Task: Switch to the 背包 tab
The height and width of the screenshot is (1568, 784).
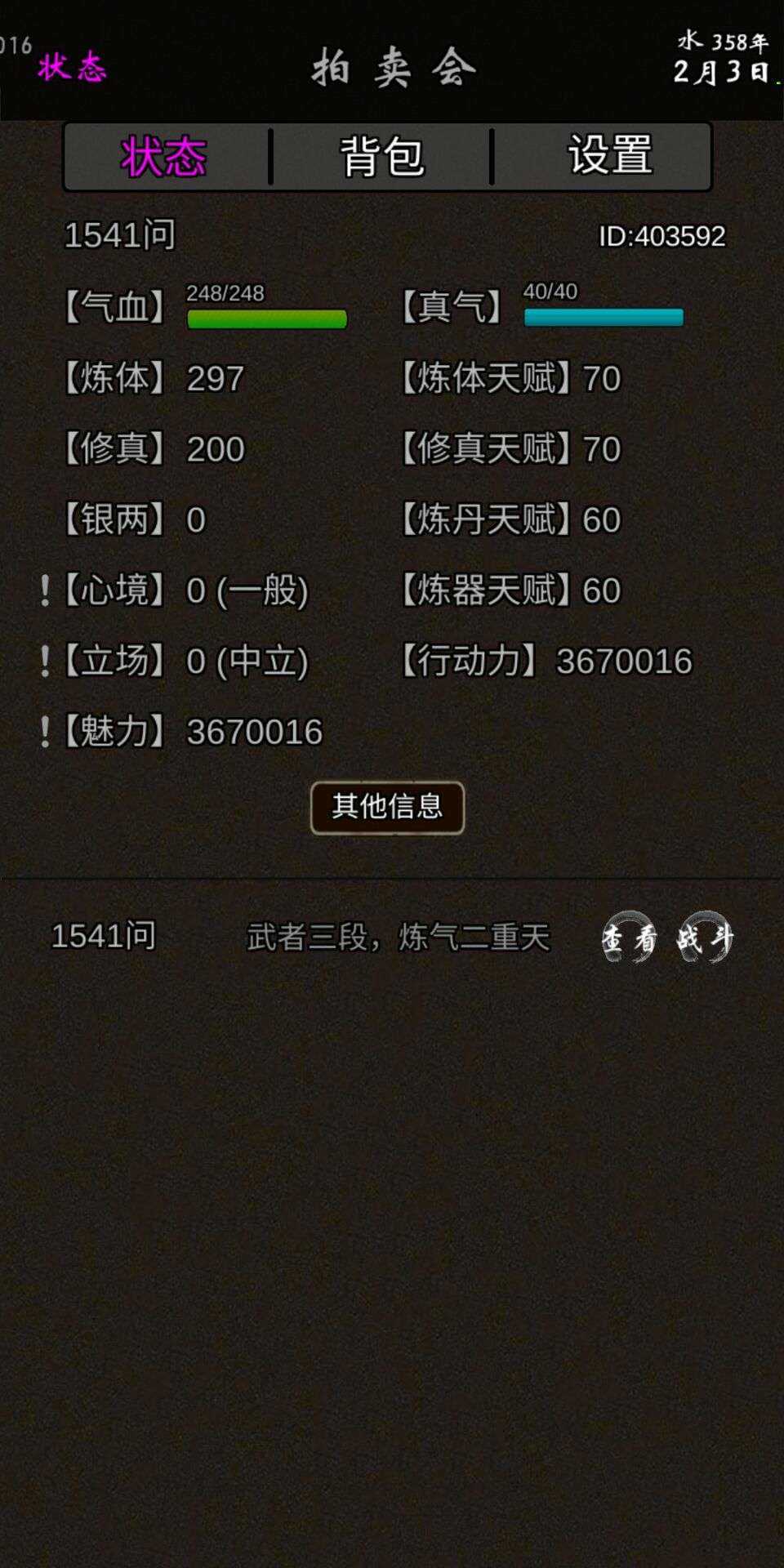Action: click(x=381, y=157)
